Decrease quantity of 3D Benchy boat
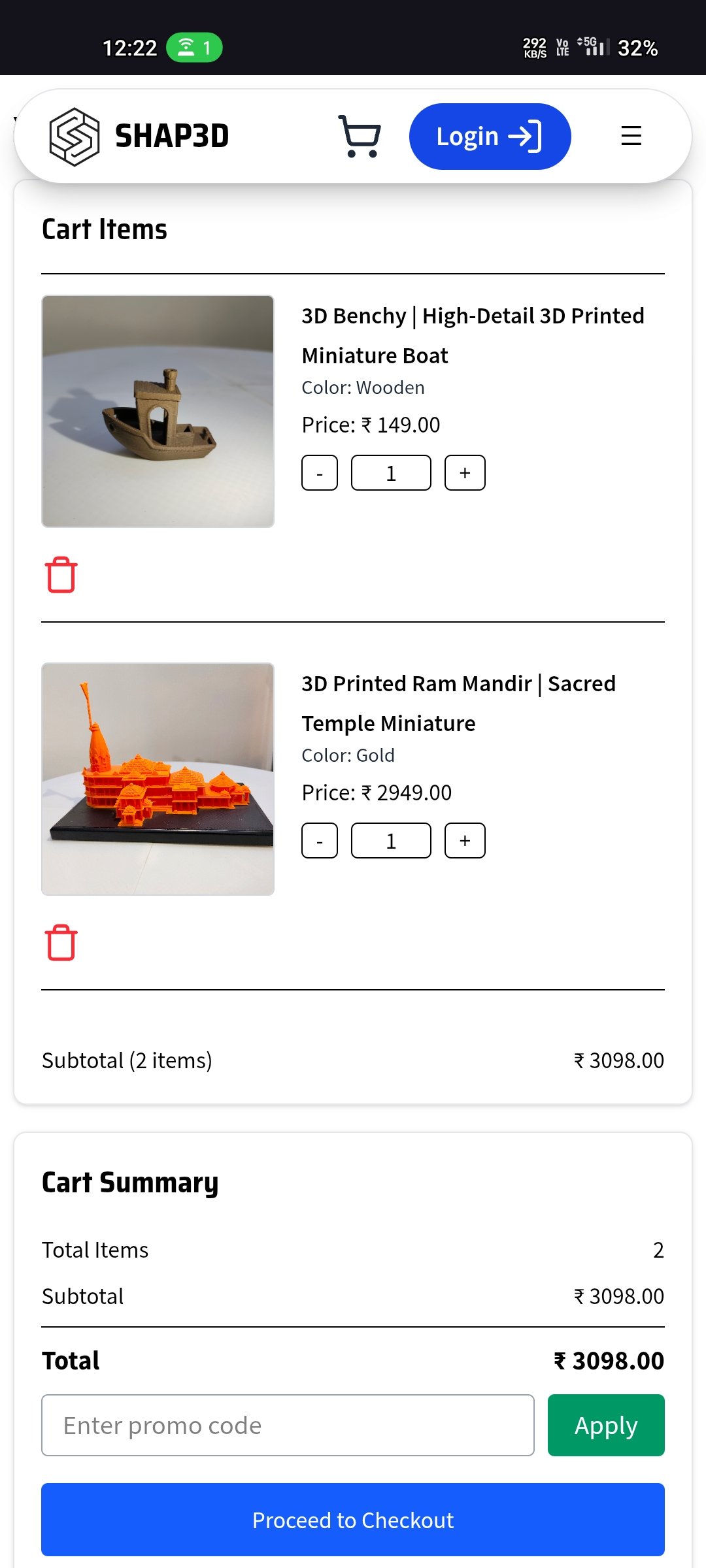Image resolution: width=706 pixels, height=1568 pixels. tap(319, 472)
